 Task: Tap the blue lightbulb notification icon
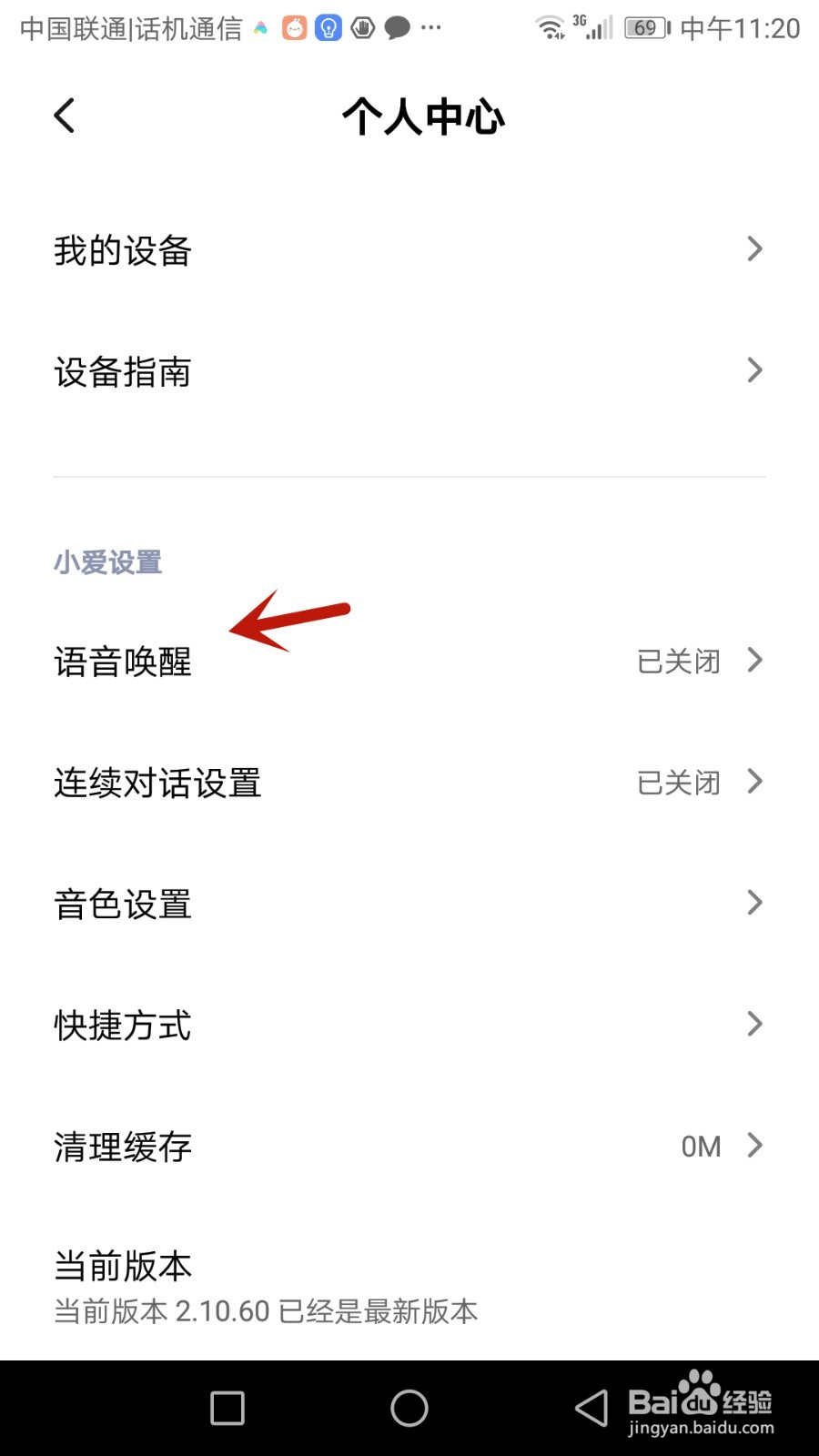tap(328, 28)
